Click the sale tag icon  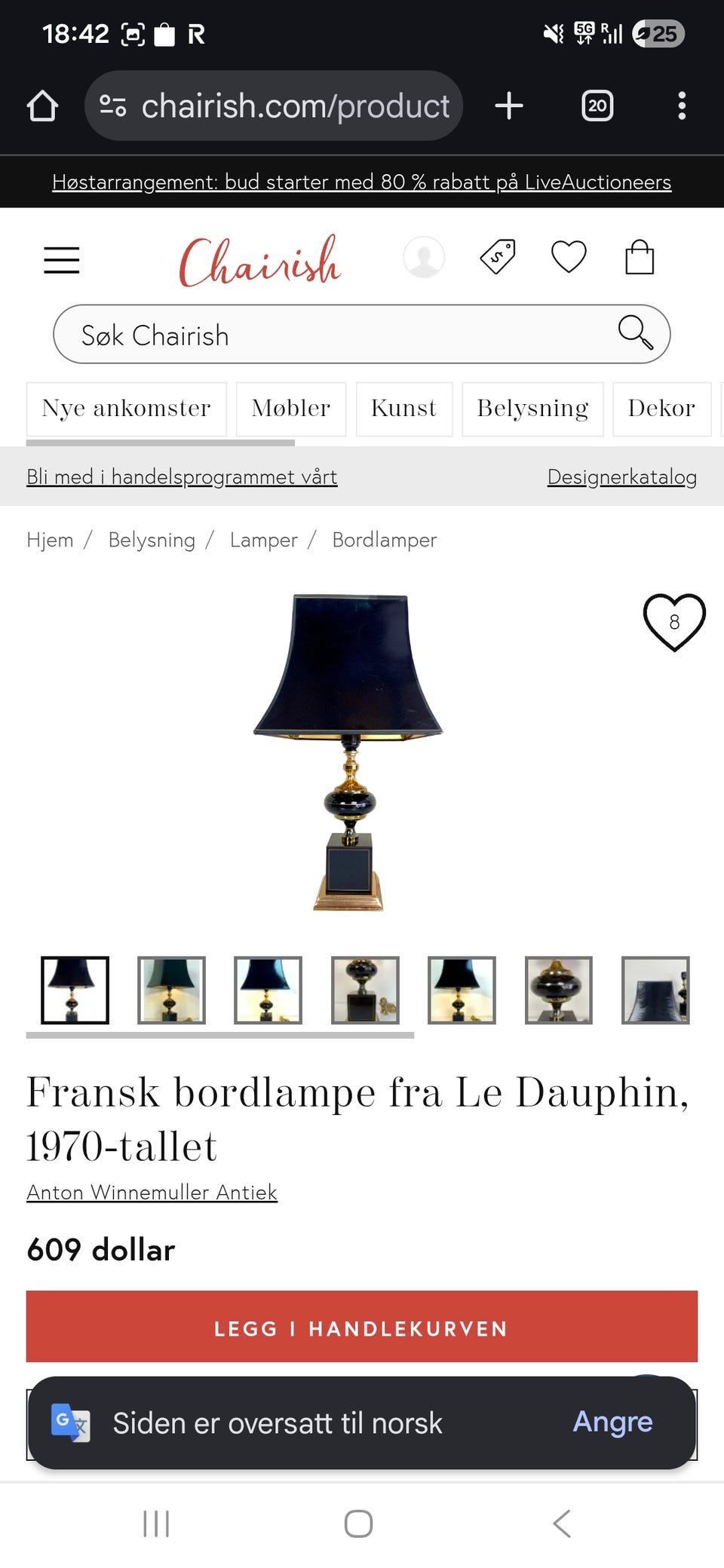coord(497,257)
